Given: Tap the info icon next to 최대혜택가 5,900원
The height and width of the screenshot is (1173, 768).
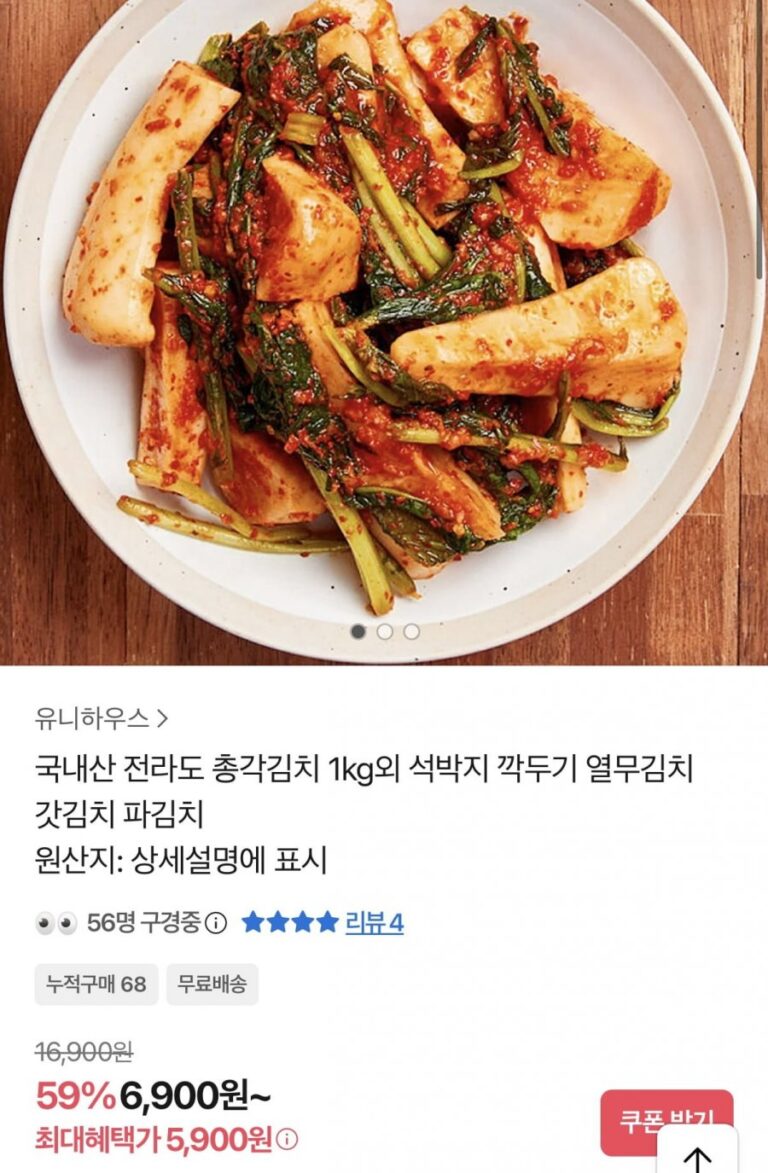Looking at the screenshot, I should pos(287,1138).
